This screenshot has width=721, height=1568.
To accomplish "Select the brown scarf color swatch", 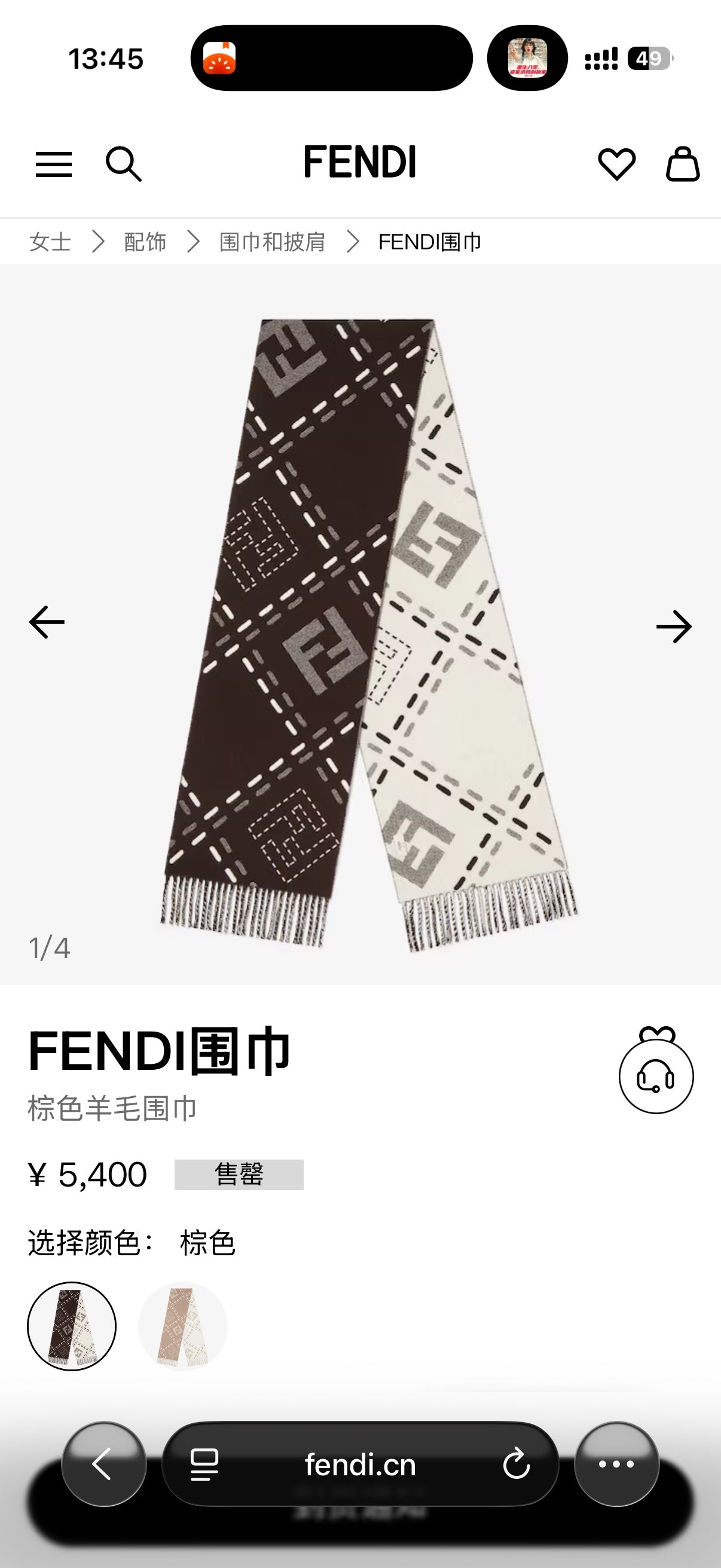I will pyautogui.click(x=72, y=1326).
